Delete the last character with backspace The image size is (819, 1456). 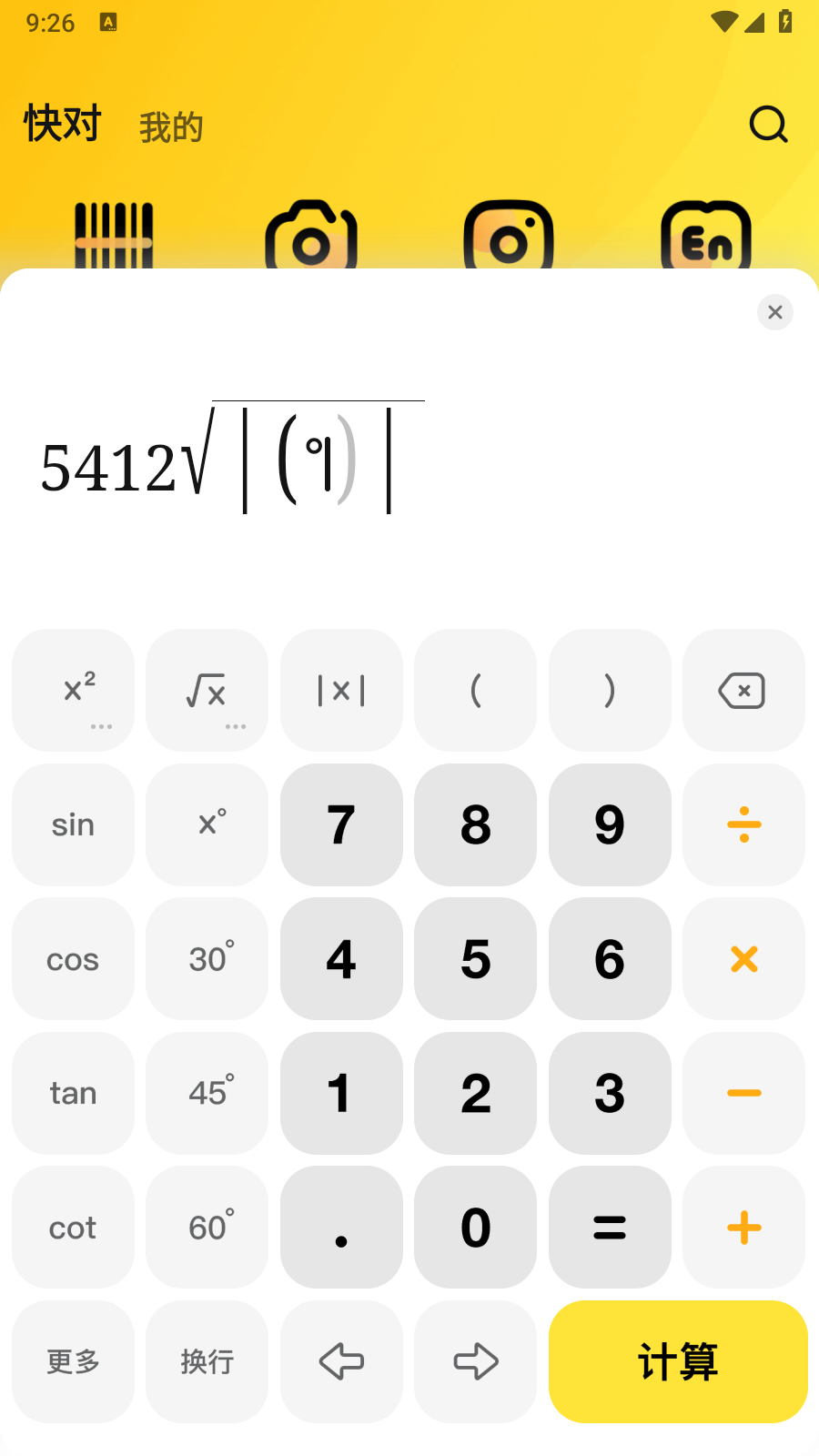pos(743,691)
